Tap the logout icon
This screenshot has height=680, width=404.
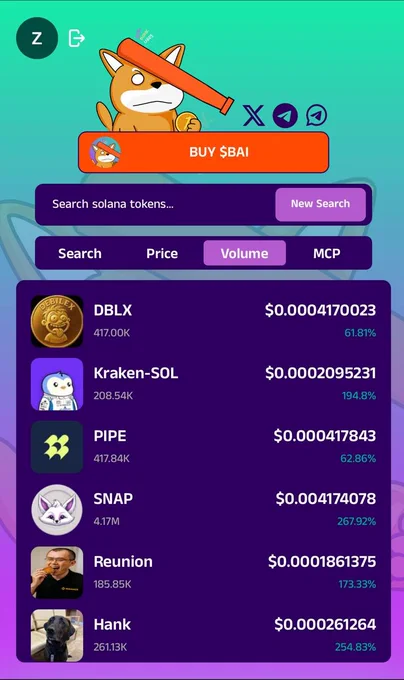[76, 38]
